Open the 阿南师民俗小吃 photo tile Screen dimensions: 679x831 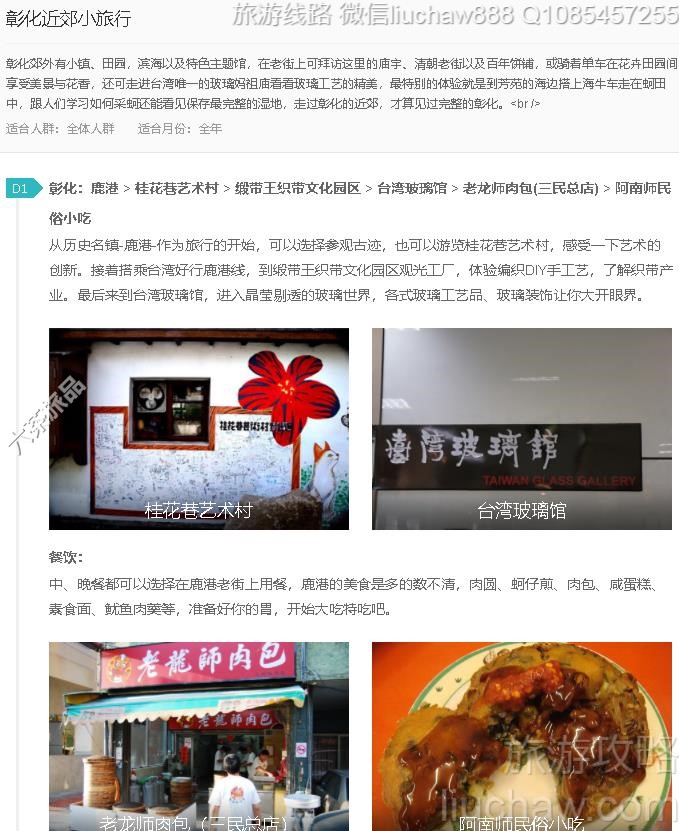pyautogui.click(x=521, y=735)
